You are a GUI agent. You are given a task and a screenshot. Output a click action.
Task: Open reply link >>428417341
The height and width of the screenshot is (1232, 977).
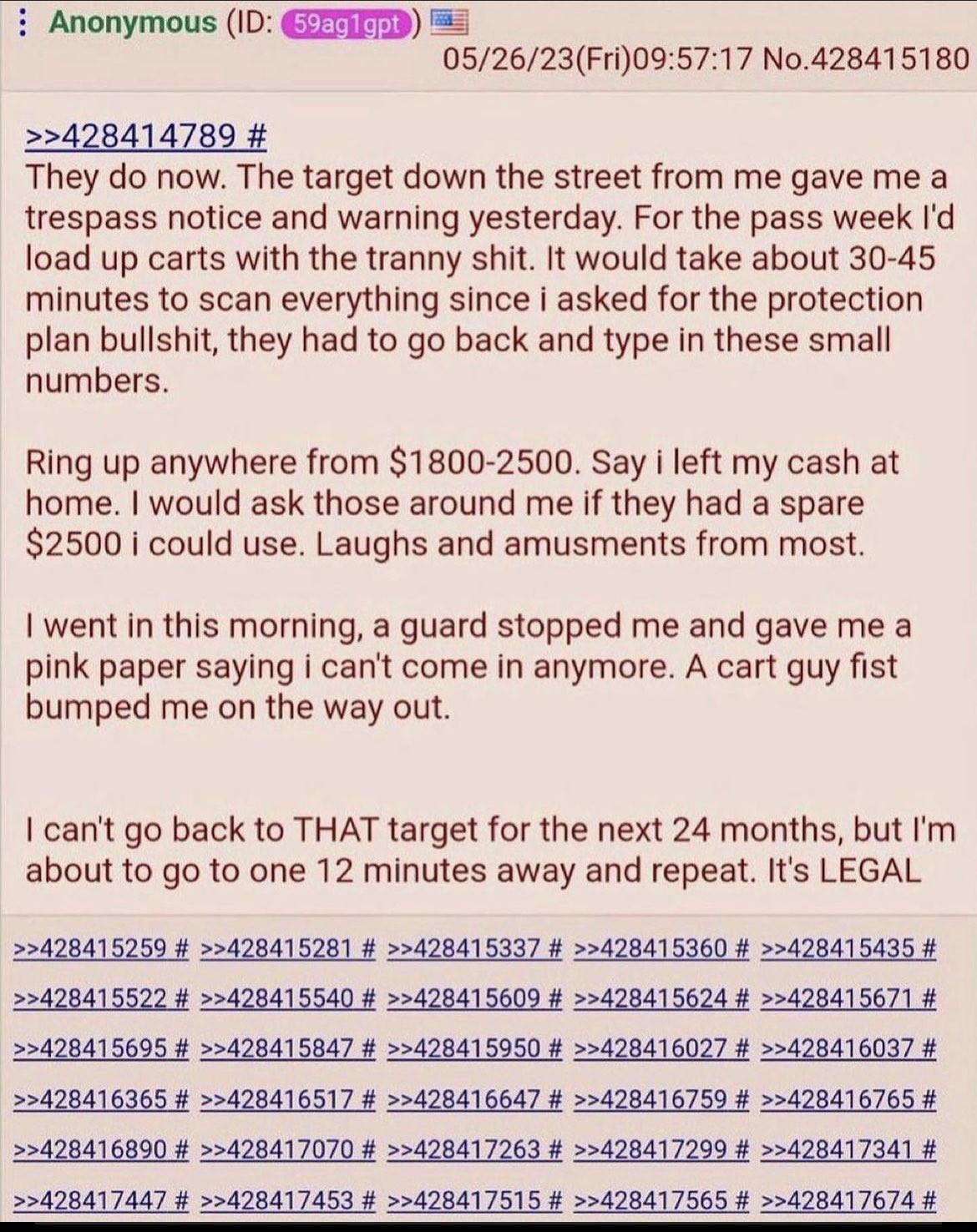[838, 1150]
